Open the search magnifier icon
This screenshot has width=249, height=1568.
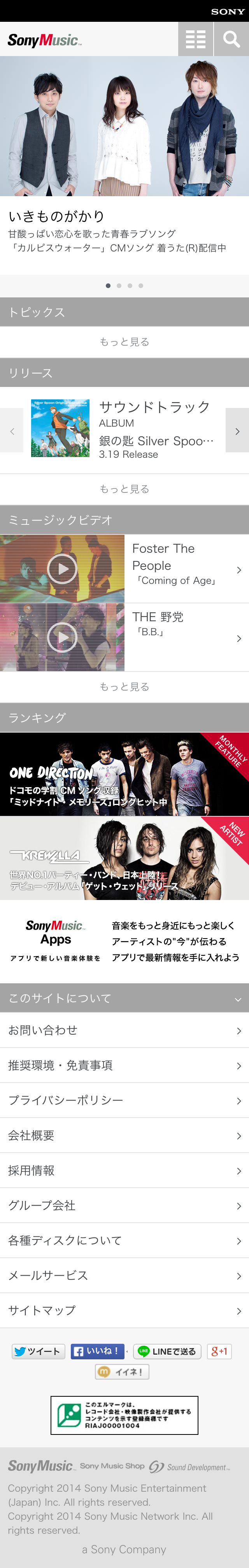(231, 40)
